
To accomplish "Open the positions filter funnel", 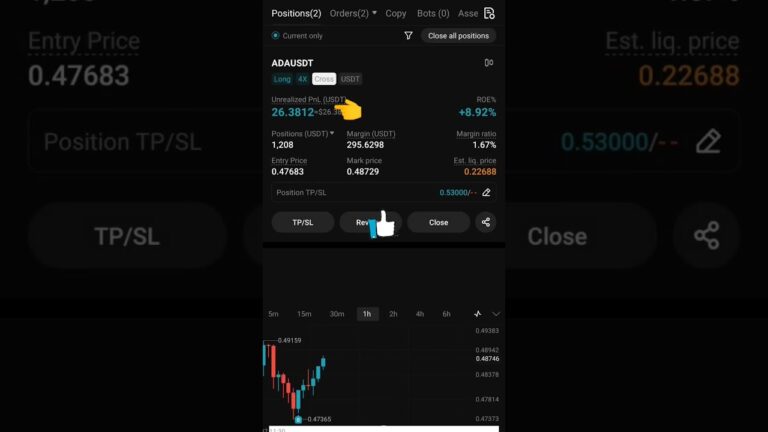I will pyautogui.click(x=408, y=36).
